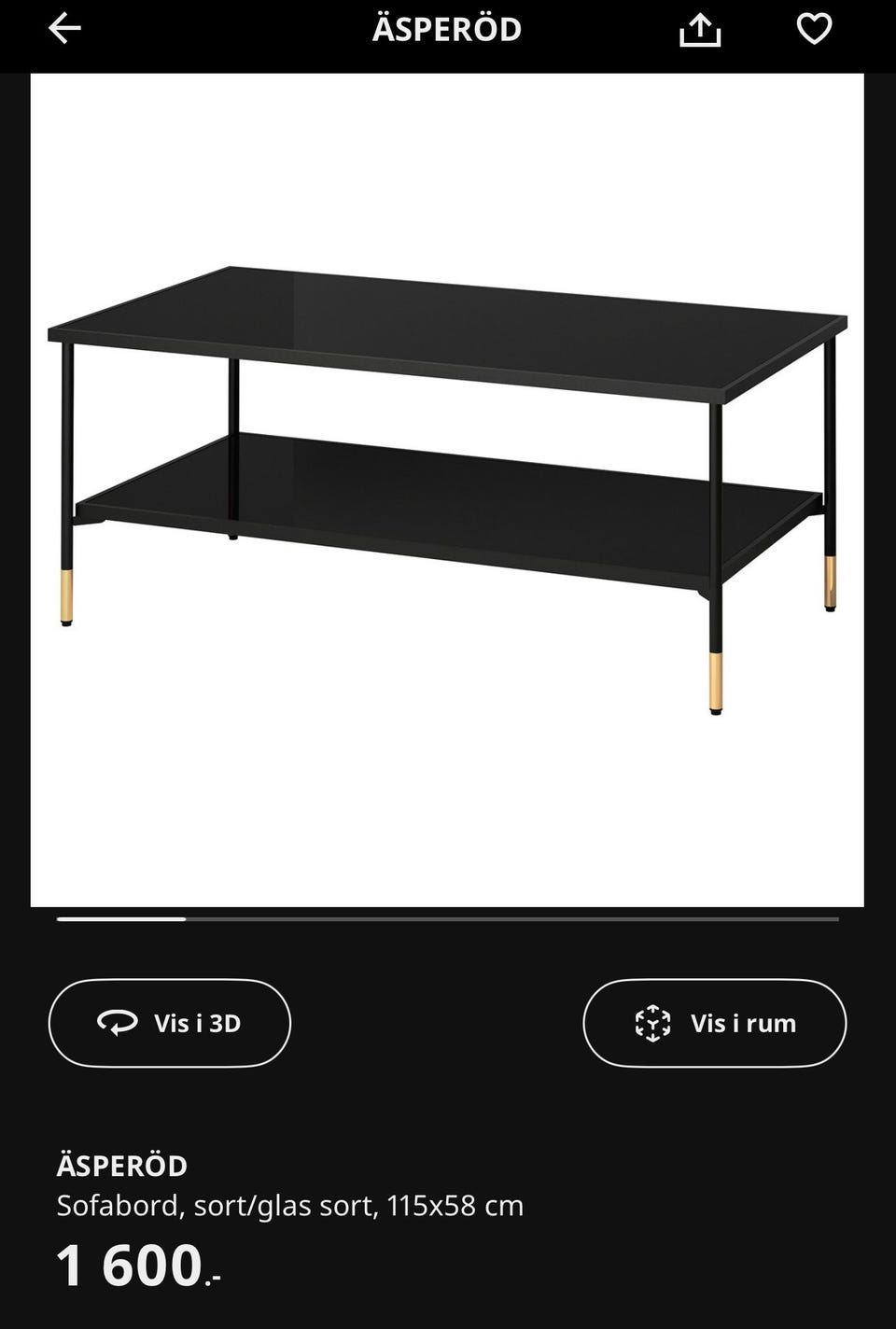Tap the AR cube icon beside Vis i rum

click(654, 1023)
